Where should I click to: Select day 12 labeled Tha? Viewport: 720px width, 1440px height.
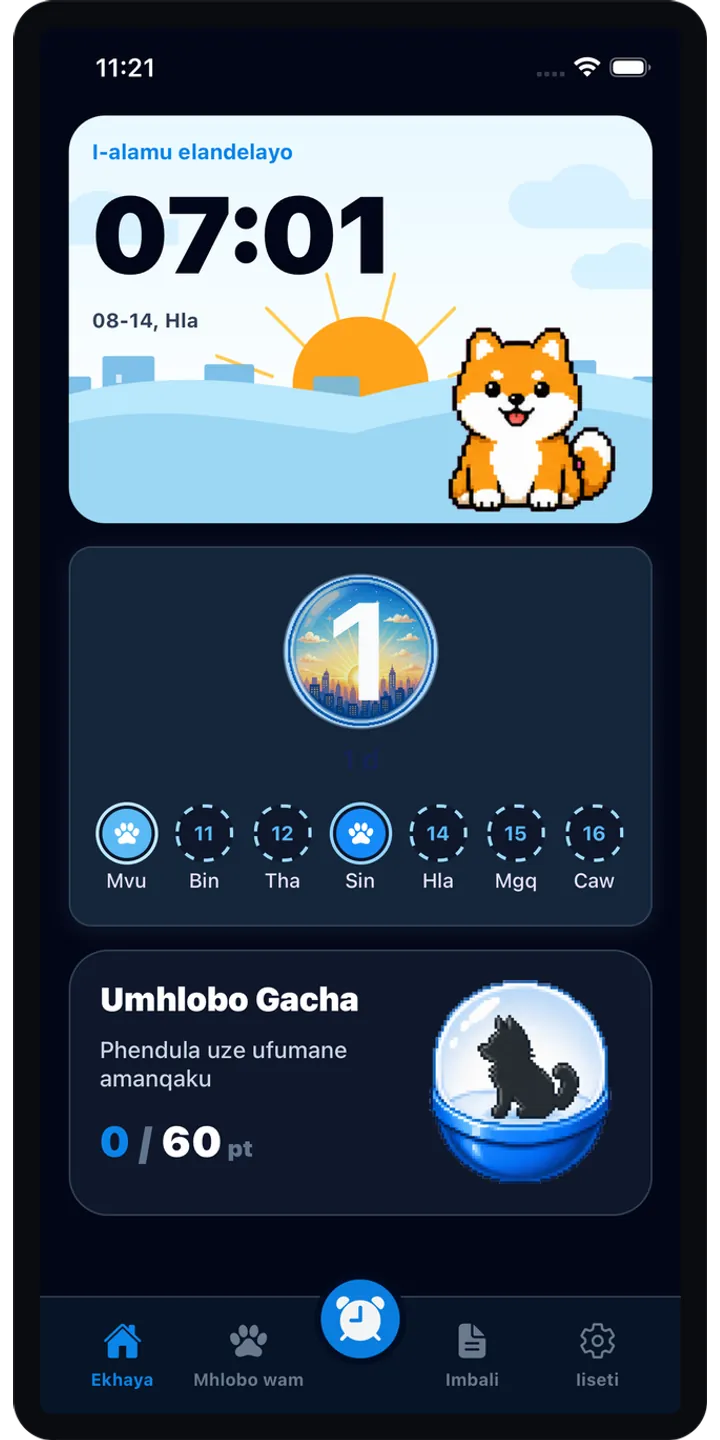coord(282,833)
